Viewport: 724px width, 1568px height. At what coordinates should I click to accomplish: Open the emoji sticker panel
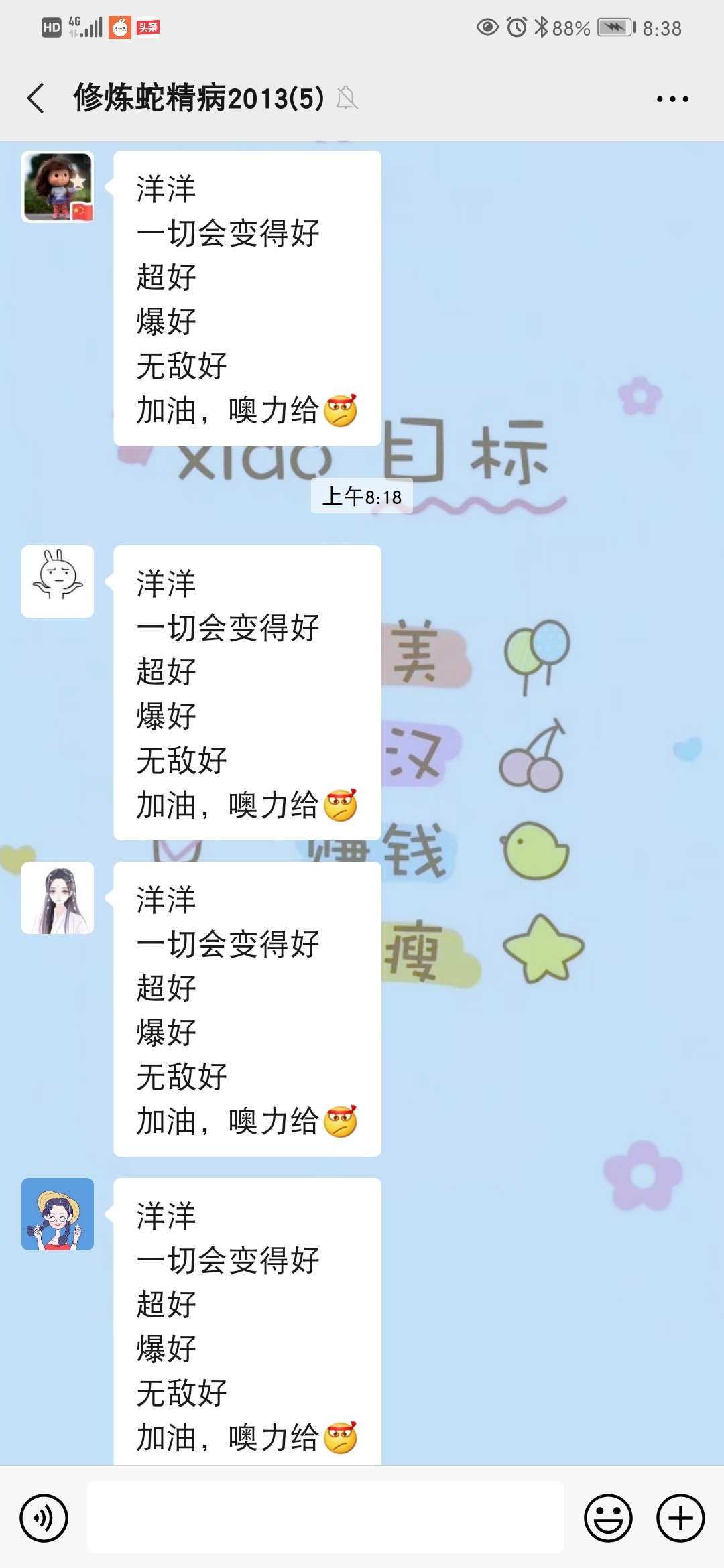[x=608, y=1518]
